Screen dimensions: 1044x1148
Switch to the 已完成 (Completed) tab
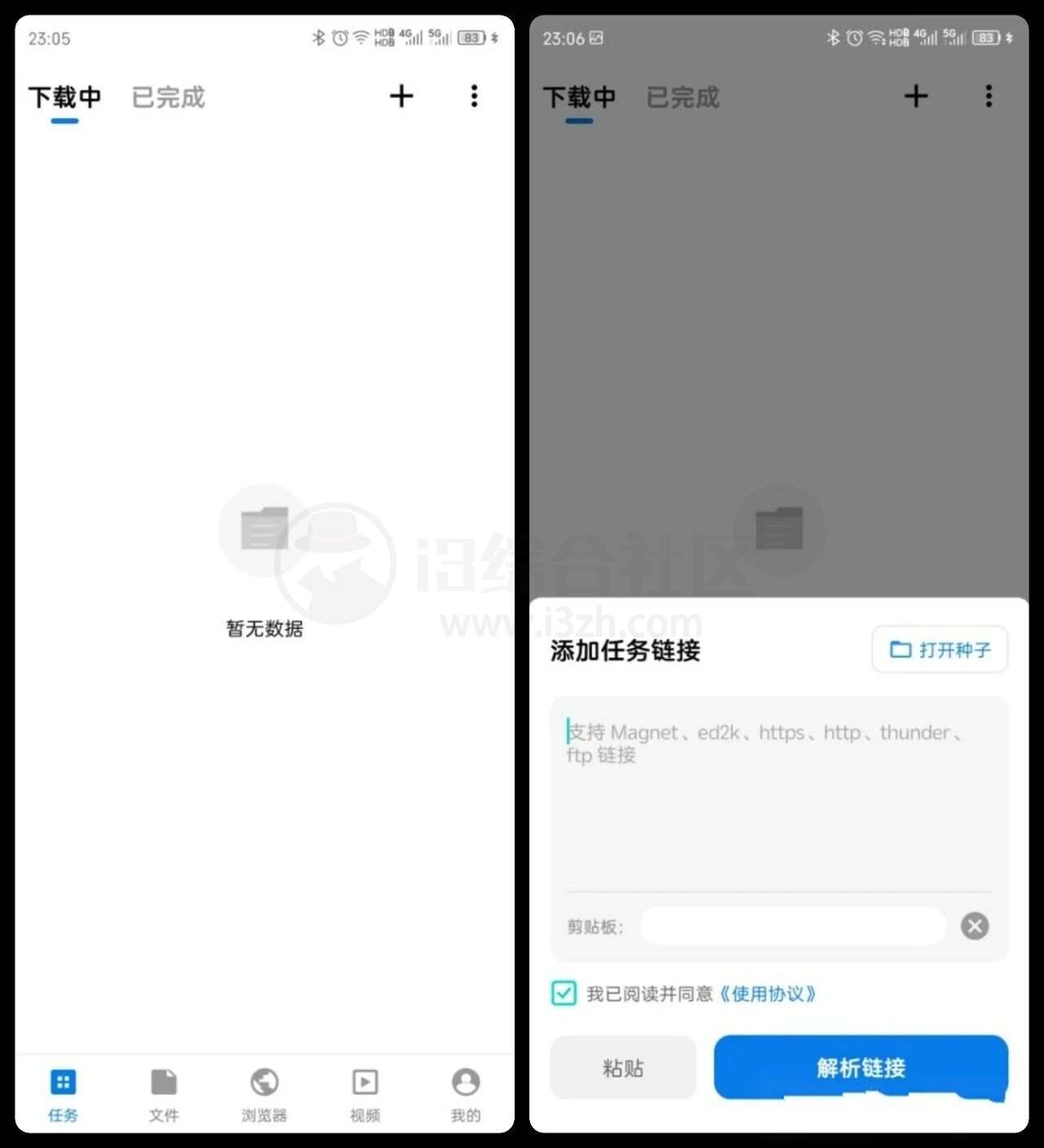pyautogui.click(x=167, y=97)
